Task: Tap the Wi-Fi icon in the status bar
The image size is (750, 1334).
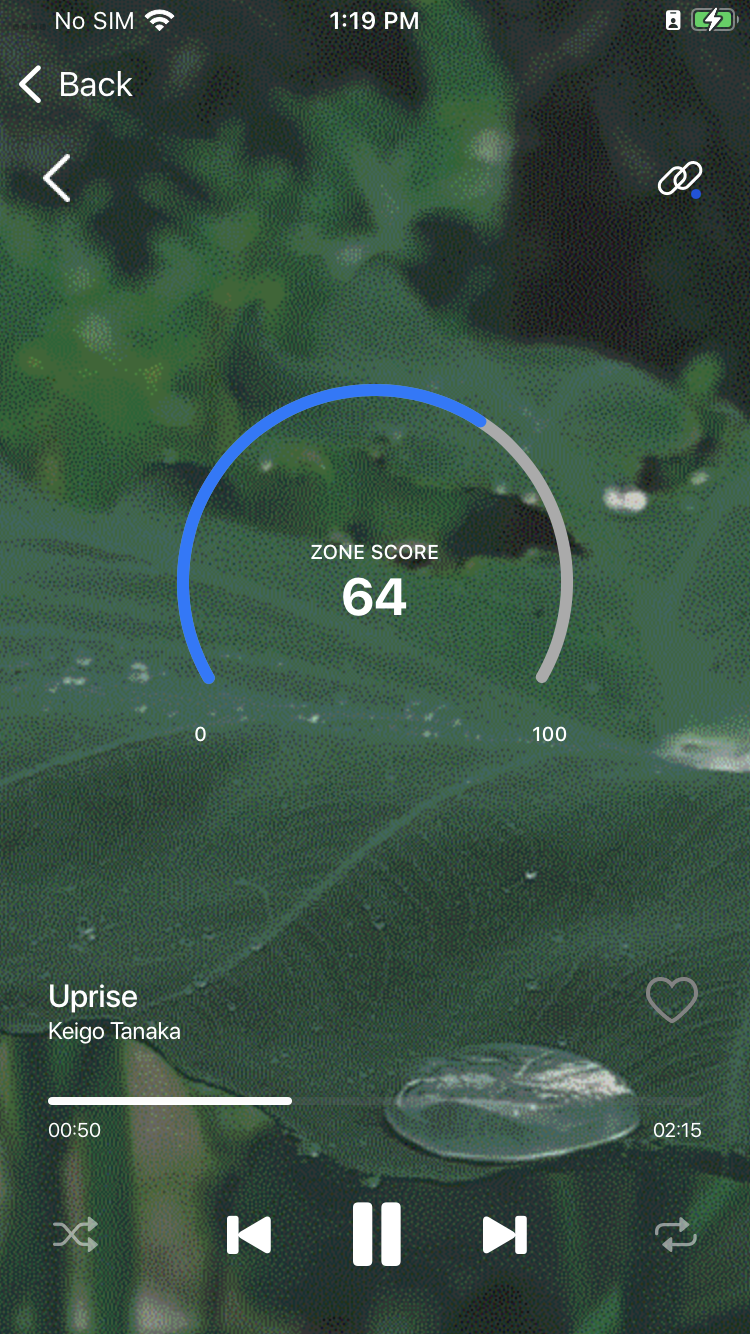Action: pyautogui.click(x=160, y=18)
